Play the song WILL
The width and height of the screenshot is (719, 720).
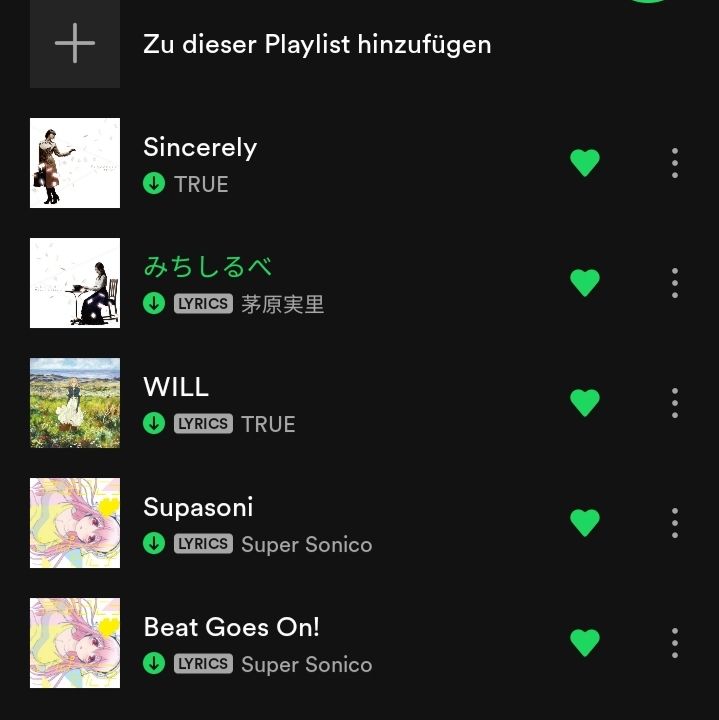pyautogui.click(x=177, y=387)
